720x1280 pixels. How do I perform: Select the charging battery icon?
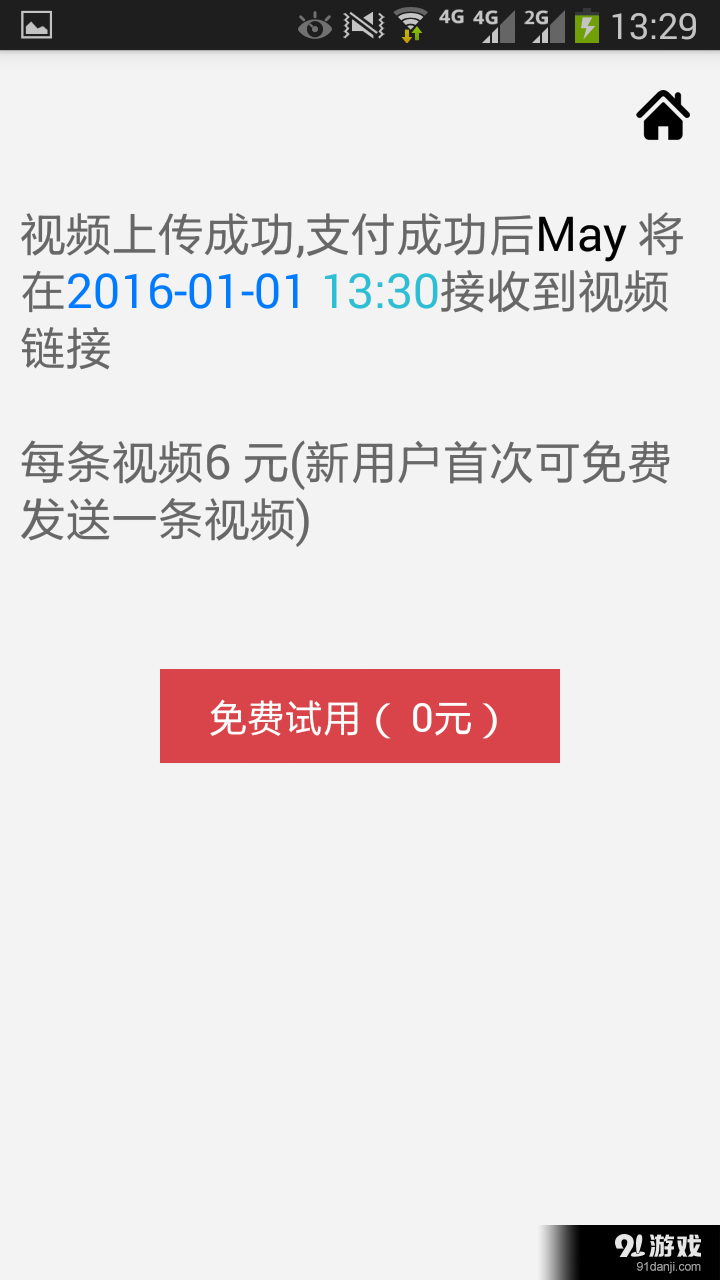tap(584, 26)
